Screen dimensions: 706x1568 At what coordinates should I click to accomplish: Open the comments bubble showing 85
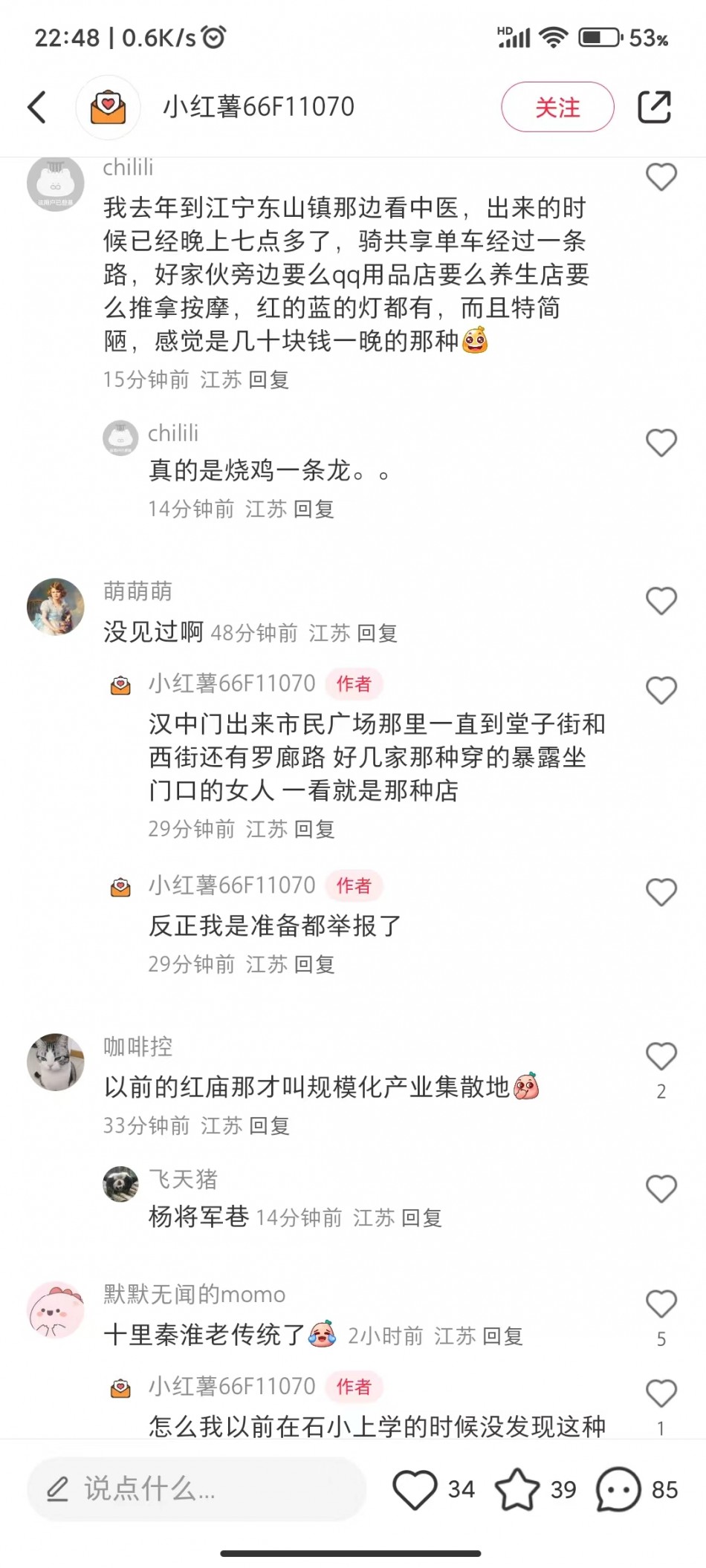point(618,1489)
